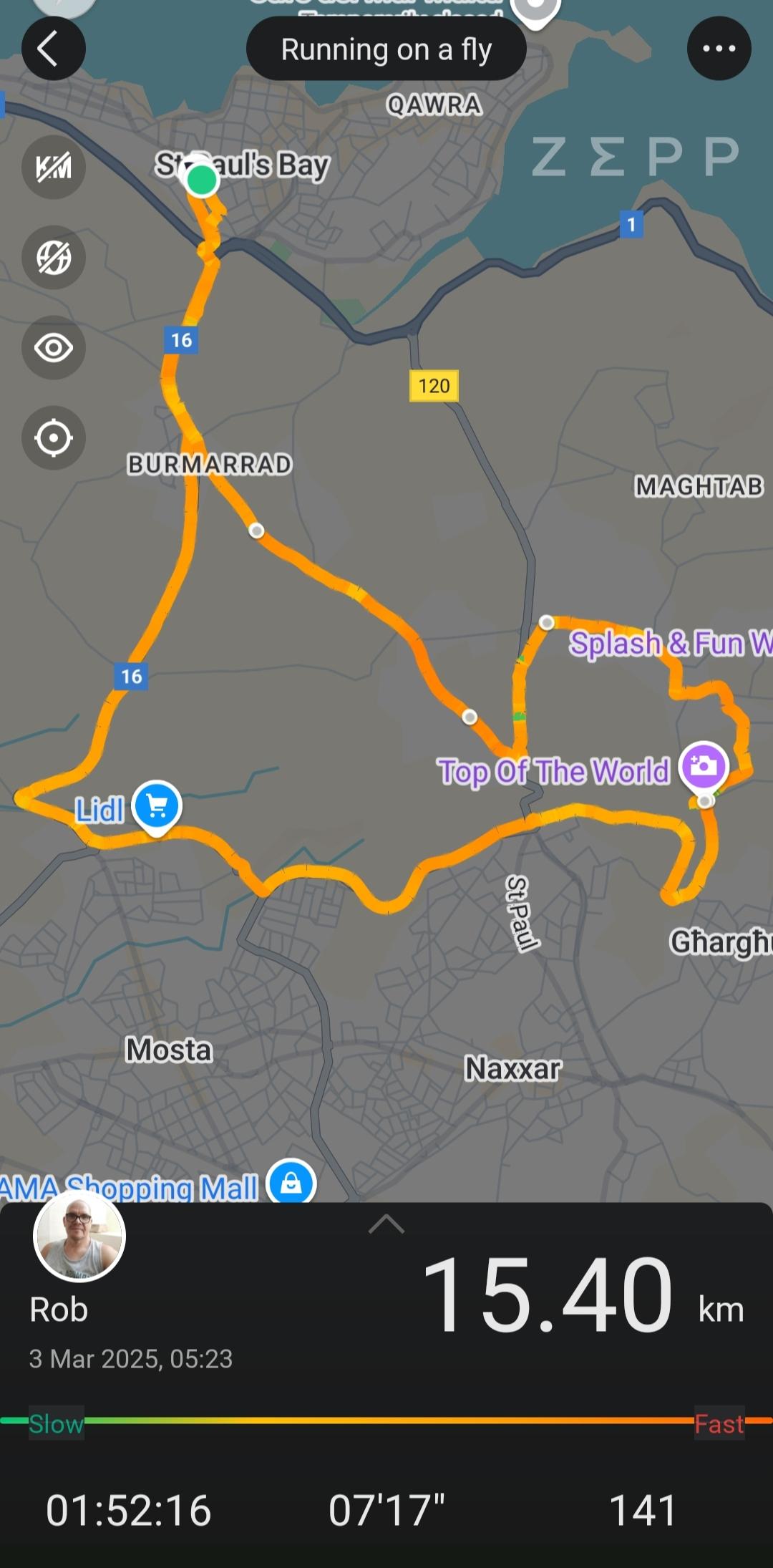
Task: Recenter map with the target icon
Action: coord(54,438)
